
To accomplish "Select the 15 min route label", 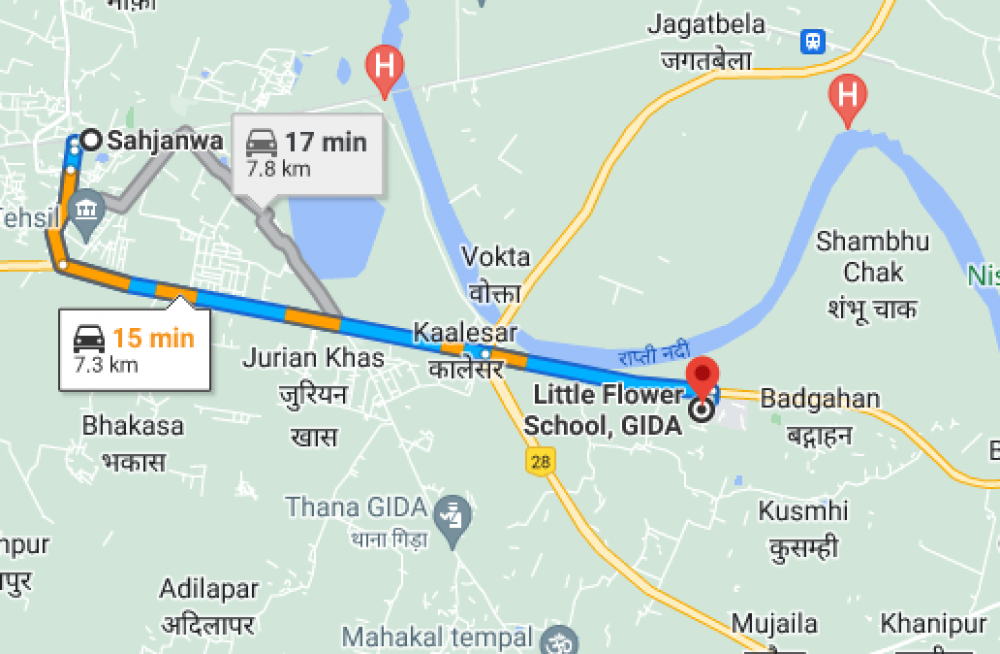I will click(134, 348).
